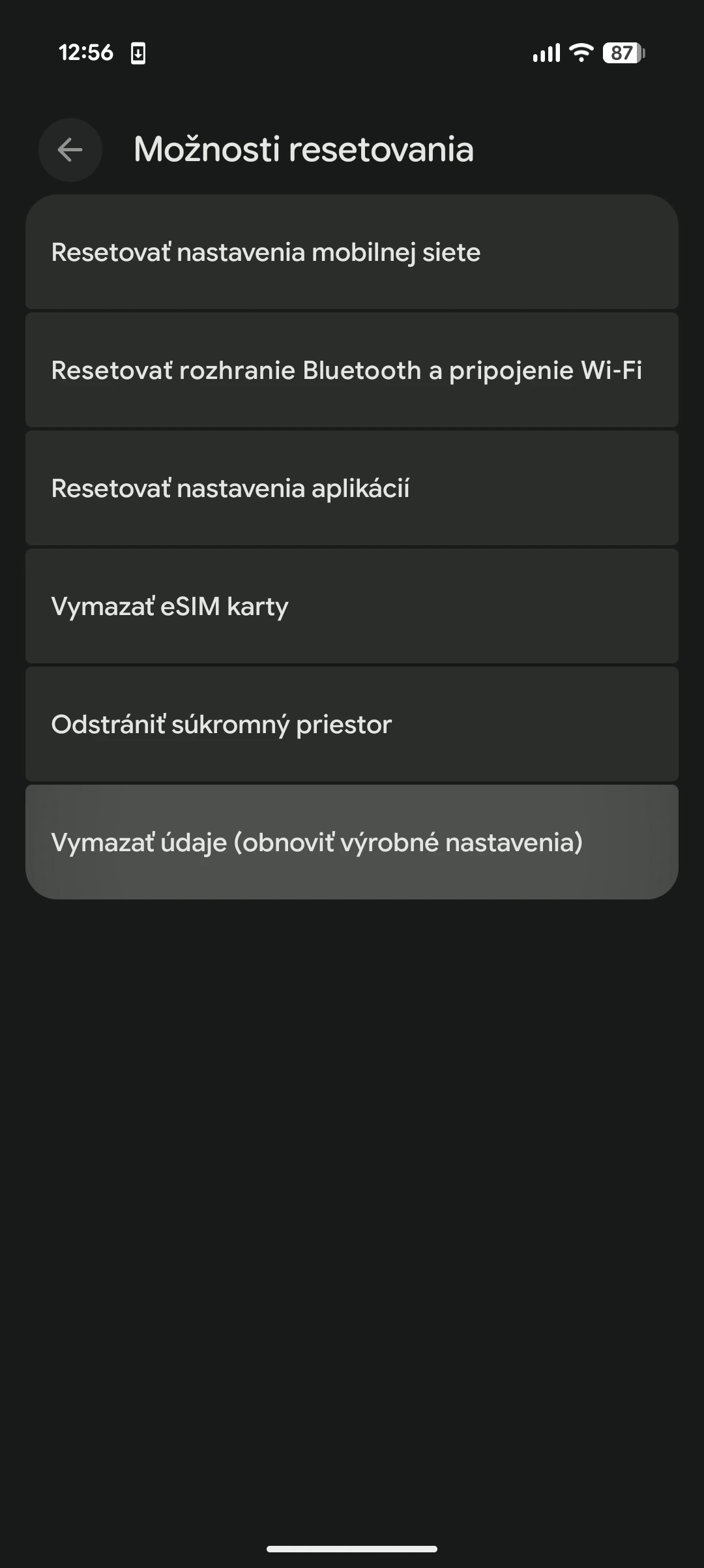Open Resetovať nastavenia aplikácií
The image size is (704, 1568).
coord(352,489)
